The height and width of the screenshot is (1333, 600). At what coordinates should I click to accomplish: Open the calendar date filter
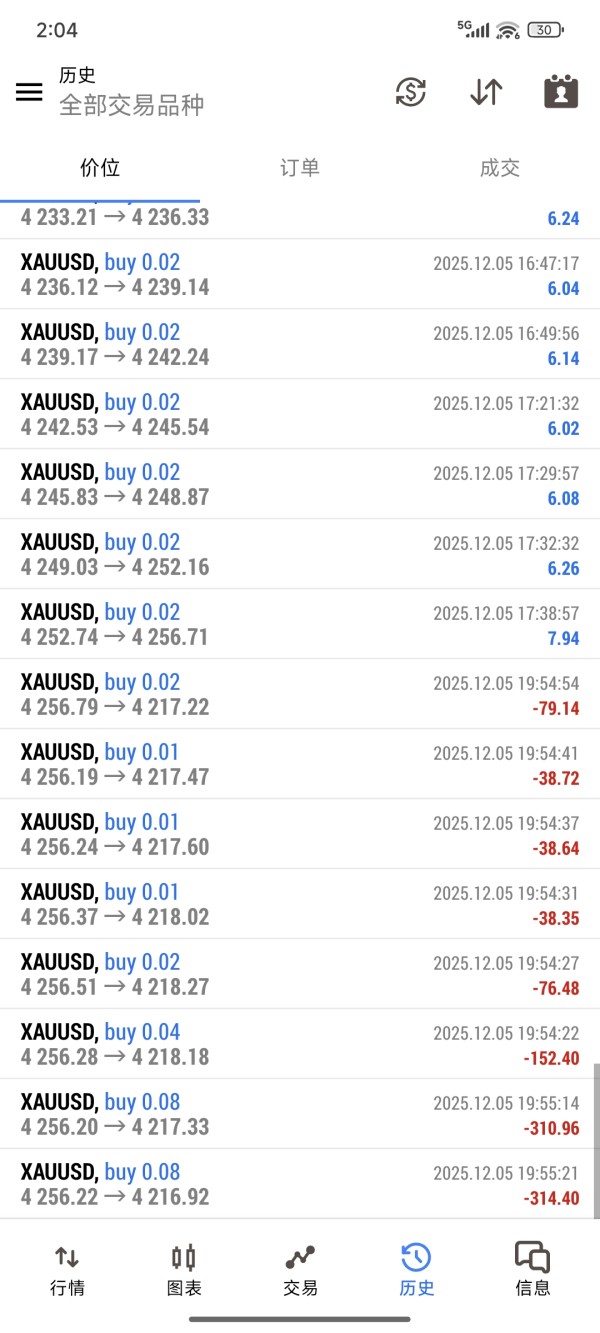click(561, 92)
